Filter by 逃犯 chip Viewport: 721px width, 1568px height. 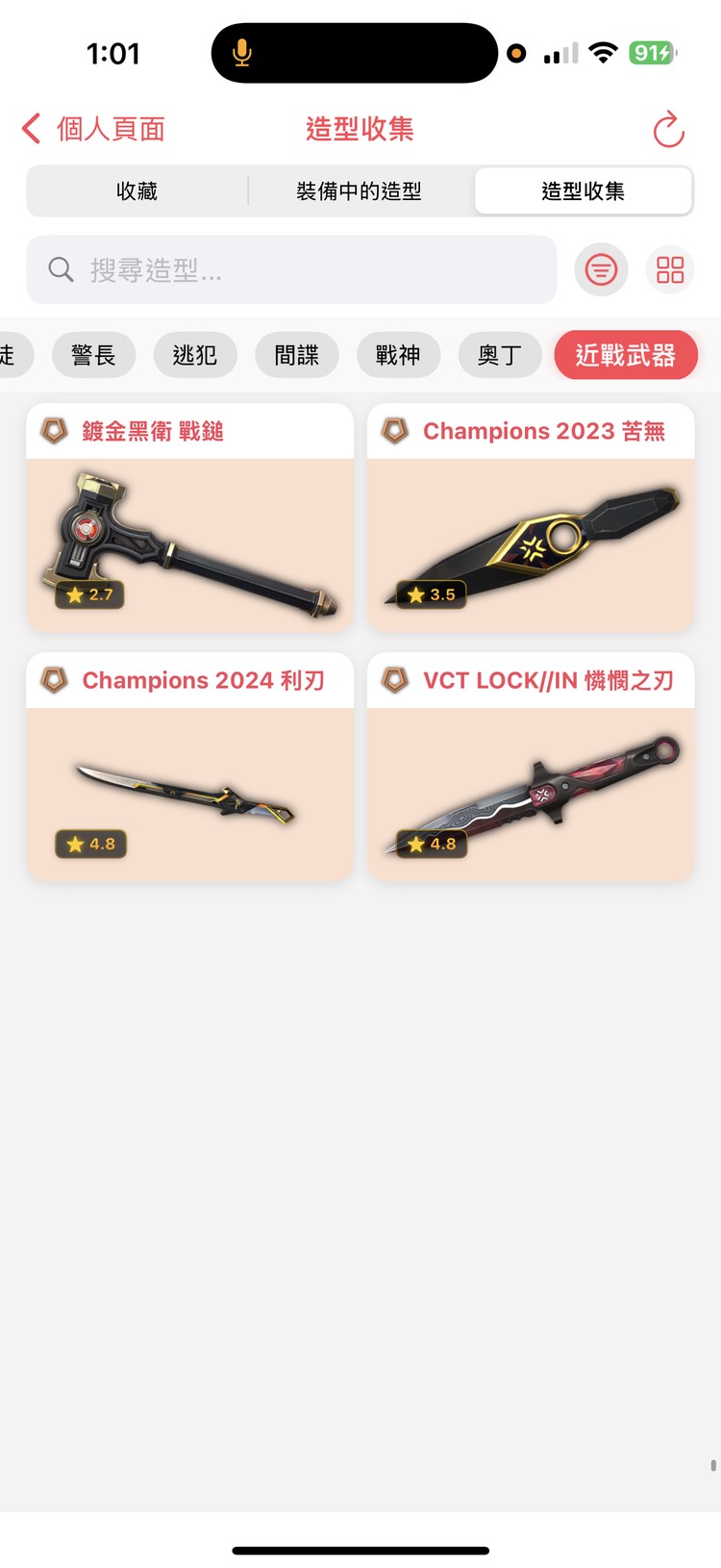click(x=195, y=355)
